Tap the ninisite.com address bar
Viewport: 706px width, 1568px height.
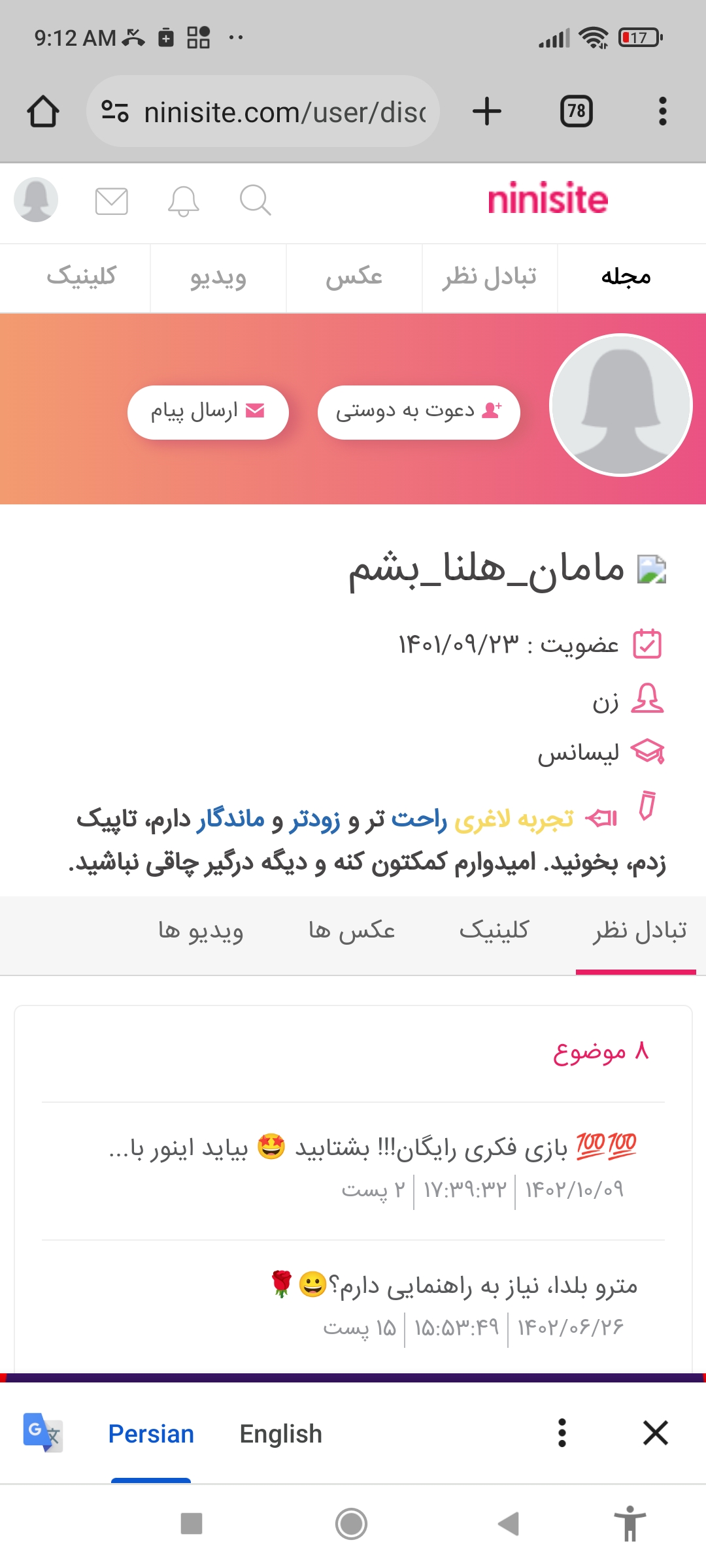[x=275, y=112]
